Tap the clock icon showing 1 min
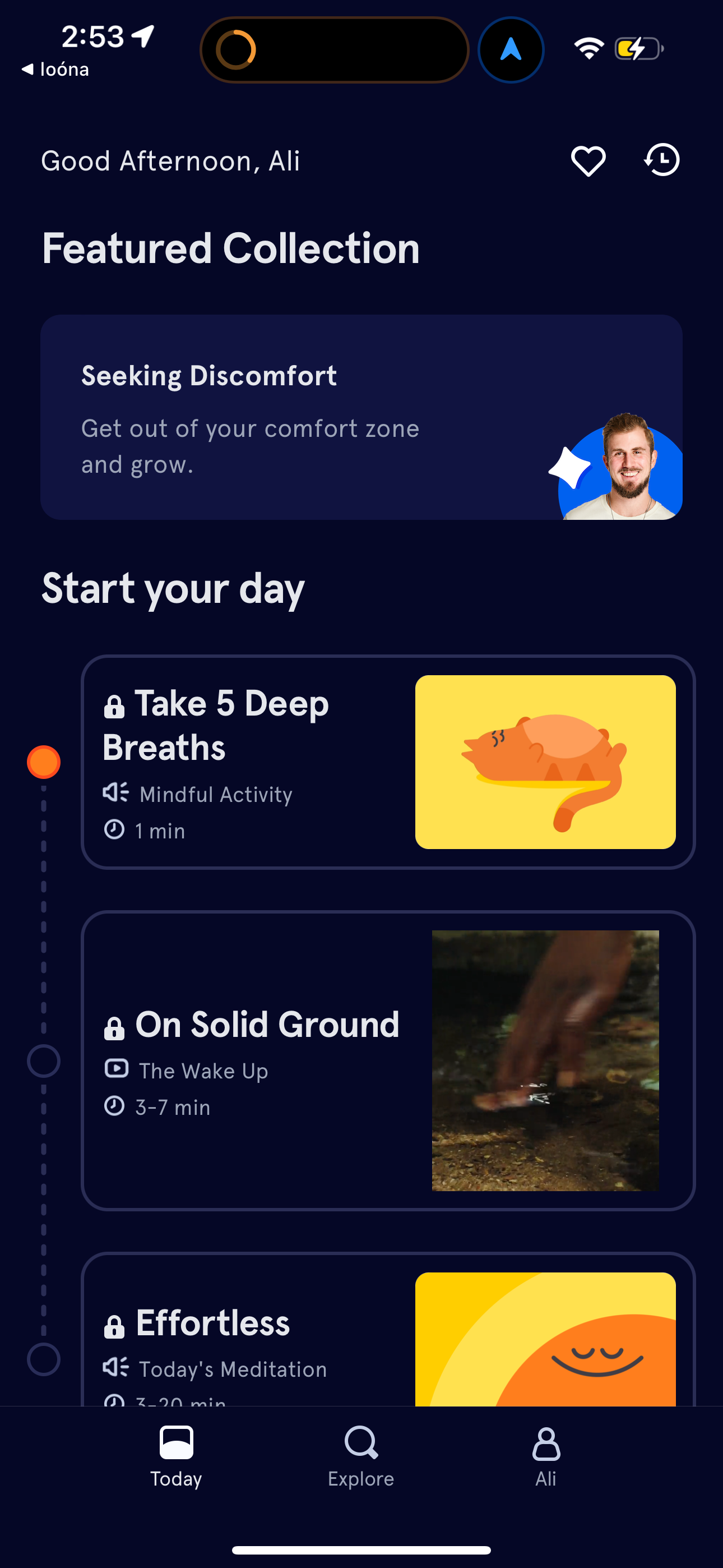The width and height of the screenshot is (723, 1568). 114,829
